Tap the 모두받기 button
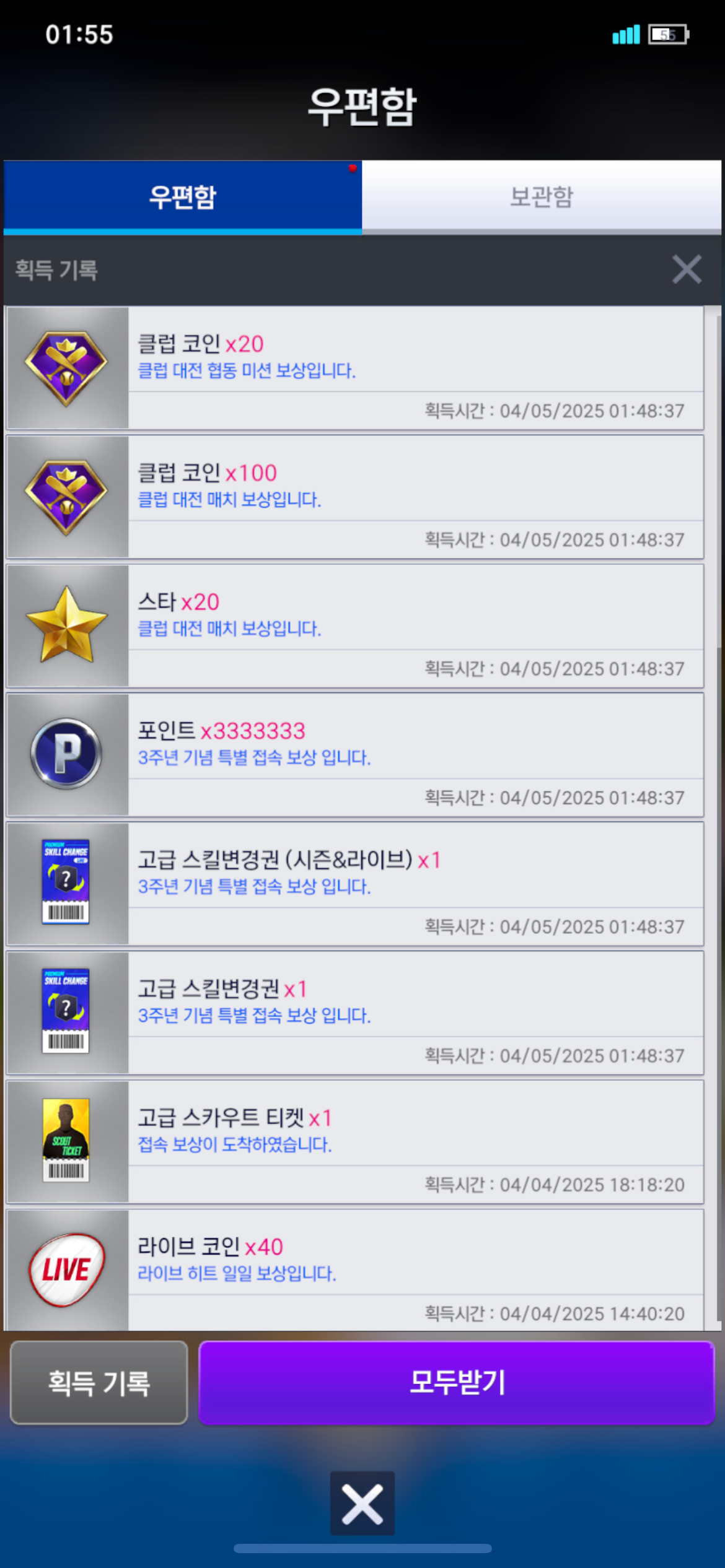Image resolution: width=725 pixels, height=1568 pixels. (457, 1382)
